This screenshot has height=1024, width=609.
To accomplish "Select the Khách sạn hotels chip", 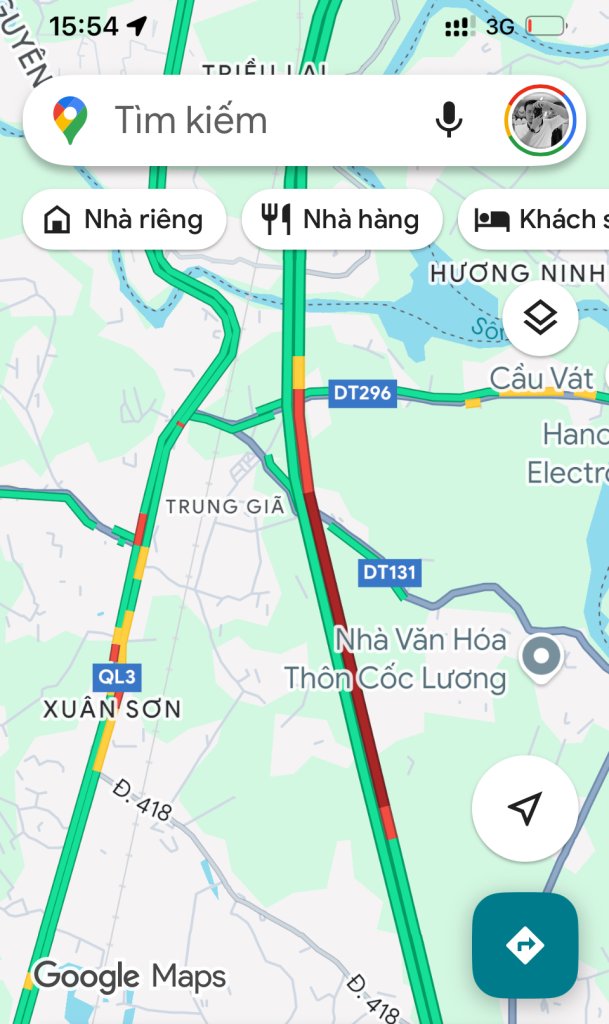I will (x=540, y=219).
